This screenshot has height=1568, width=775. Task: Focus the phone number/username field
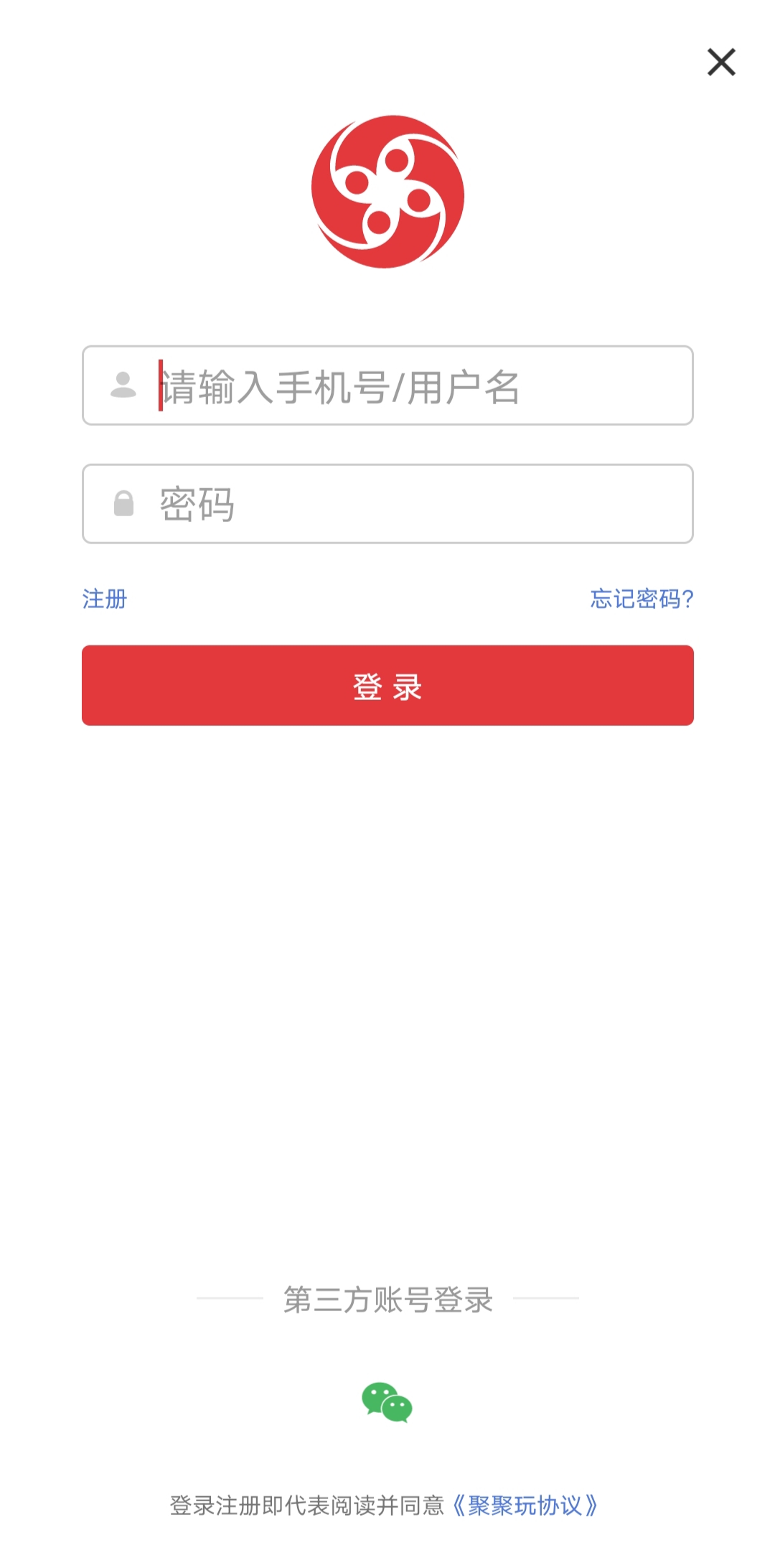pyautogui.click(x=387, y=386)
